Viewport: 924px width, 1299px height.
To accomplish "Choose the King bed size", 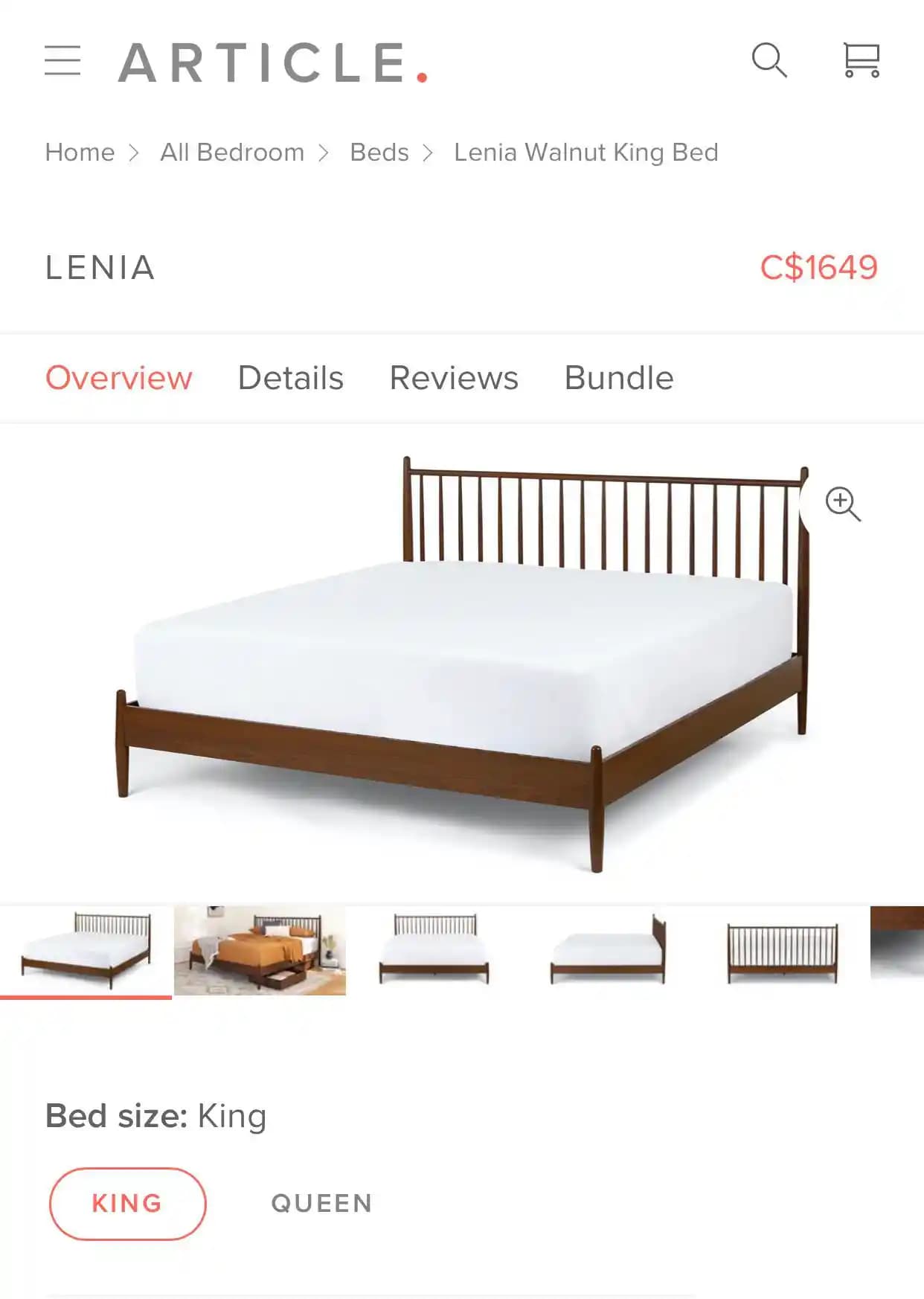I will pyautogui.click(x=127, y=1203).
